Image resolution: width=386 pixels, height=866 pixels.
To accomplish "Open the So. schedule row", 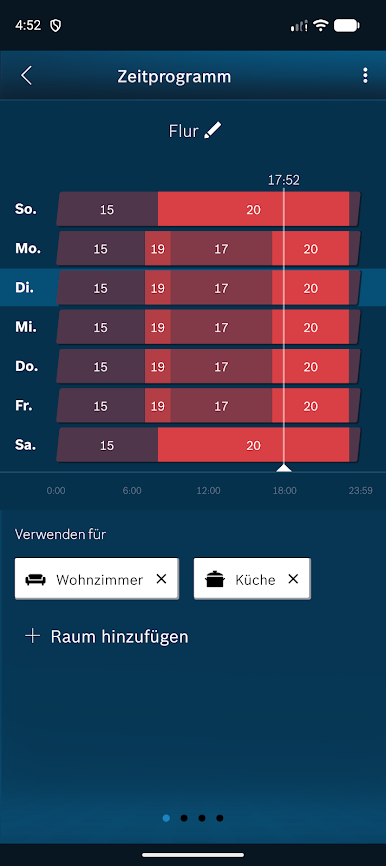I will (x=193, y=209).
